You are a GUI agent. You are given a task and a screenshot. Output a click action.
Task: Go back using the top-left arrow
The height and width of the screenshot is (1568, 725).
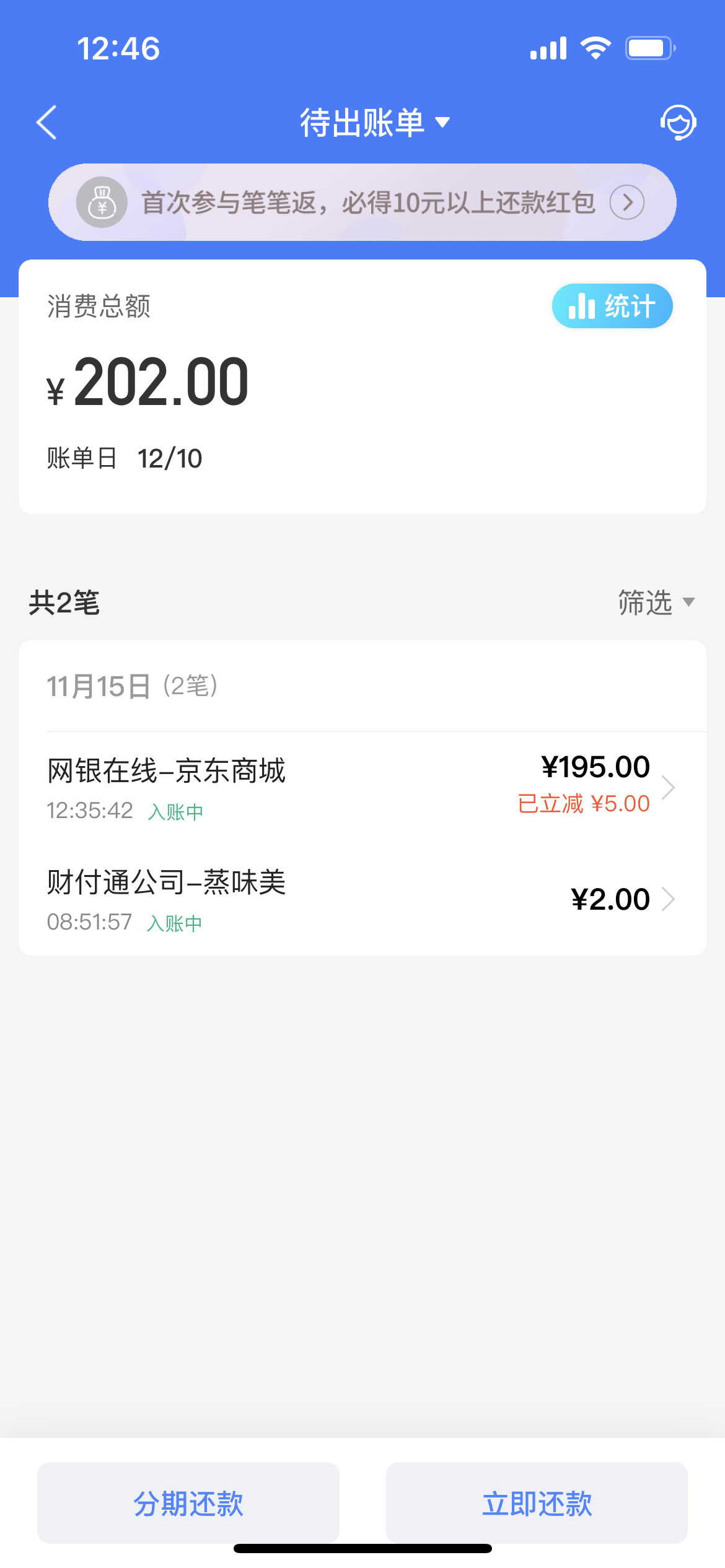46,122
